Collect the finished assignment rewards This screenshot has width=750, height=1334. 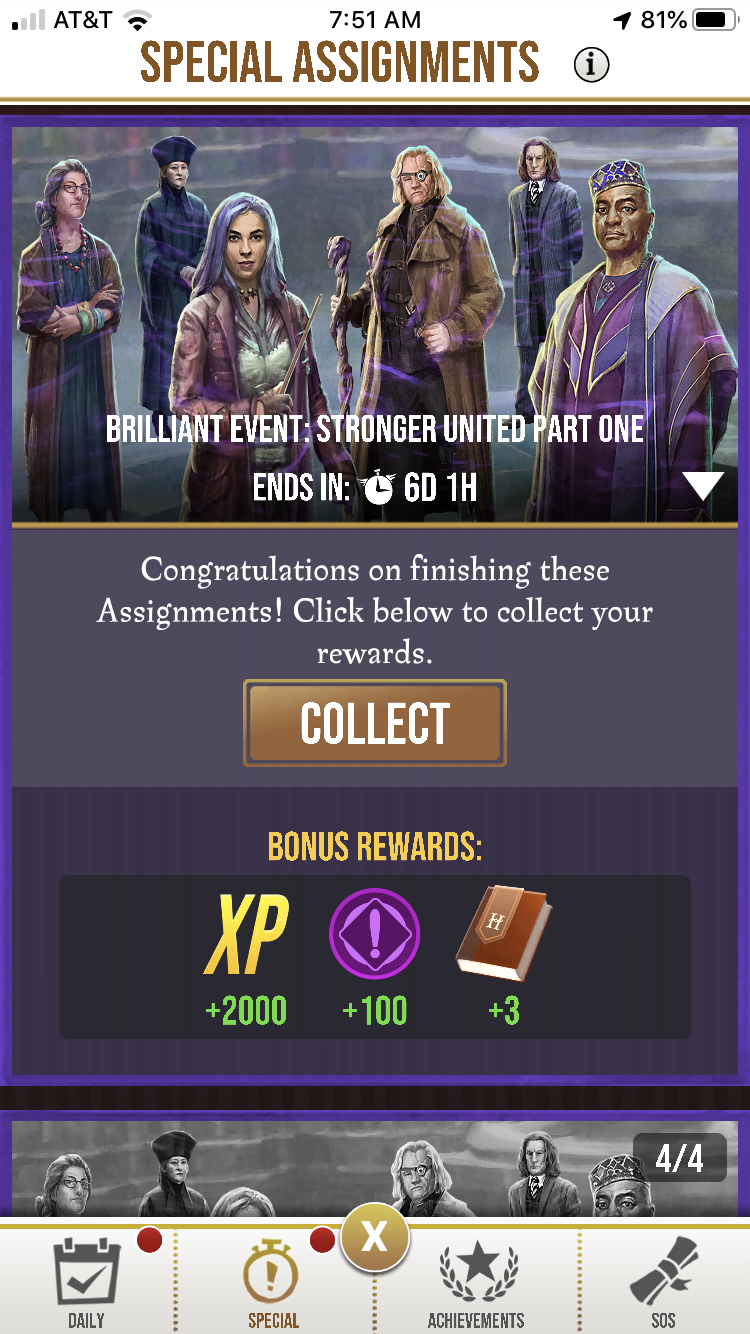coord(375,723)
